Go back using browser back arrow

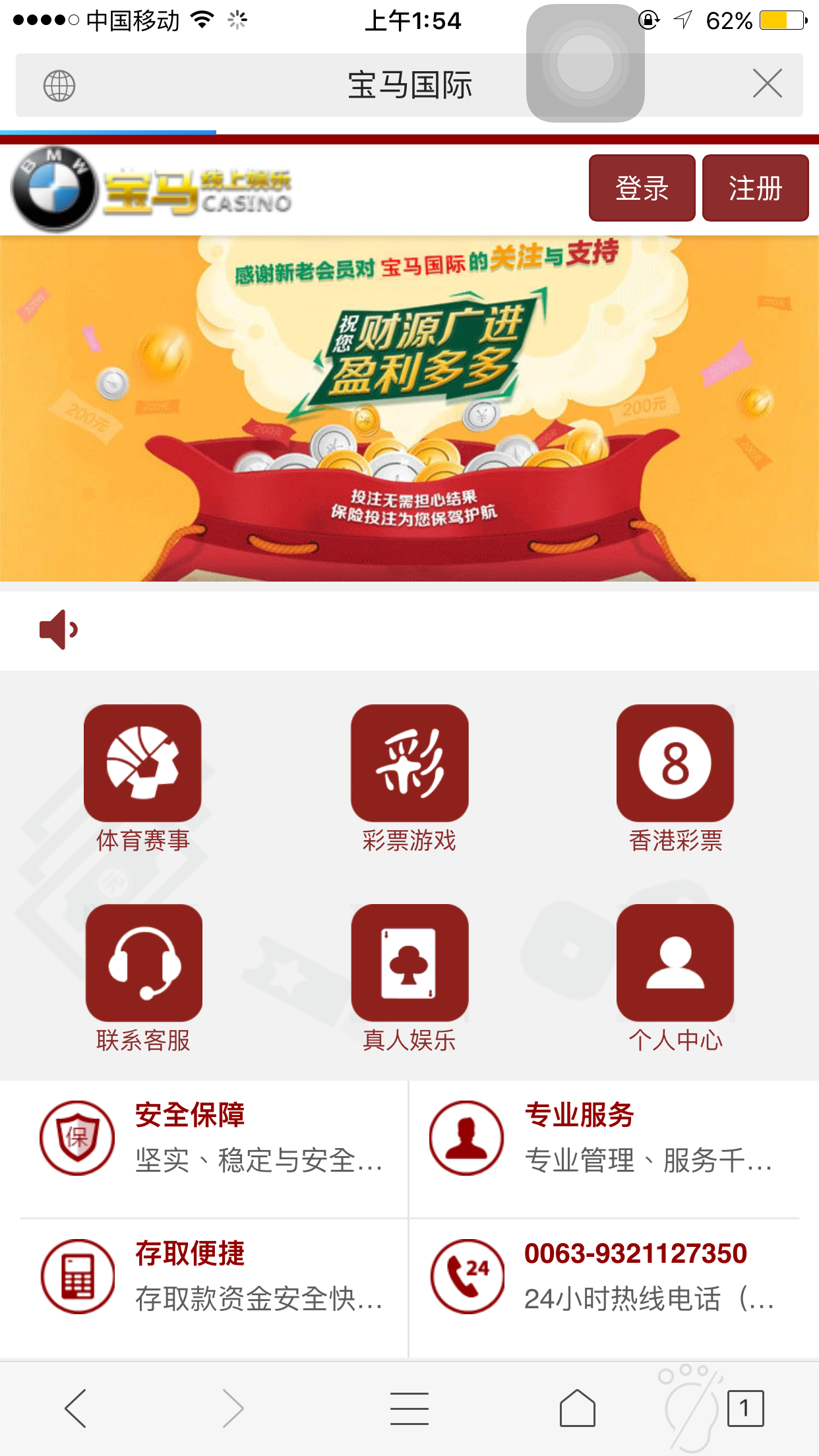(76, 1408)
